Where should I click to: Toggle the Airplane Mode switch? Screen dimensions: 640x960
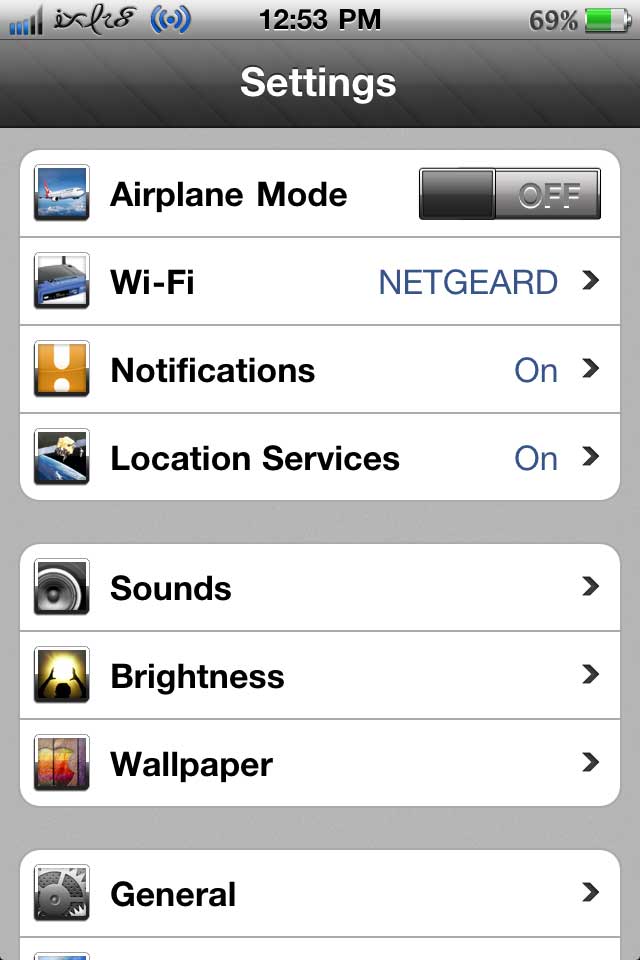[510, 194]
